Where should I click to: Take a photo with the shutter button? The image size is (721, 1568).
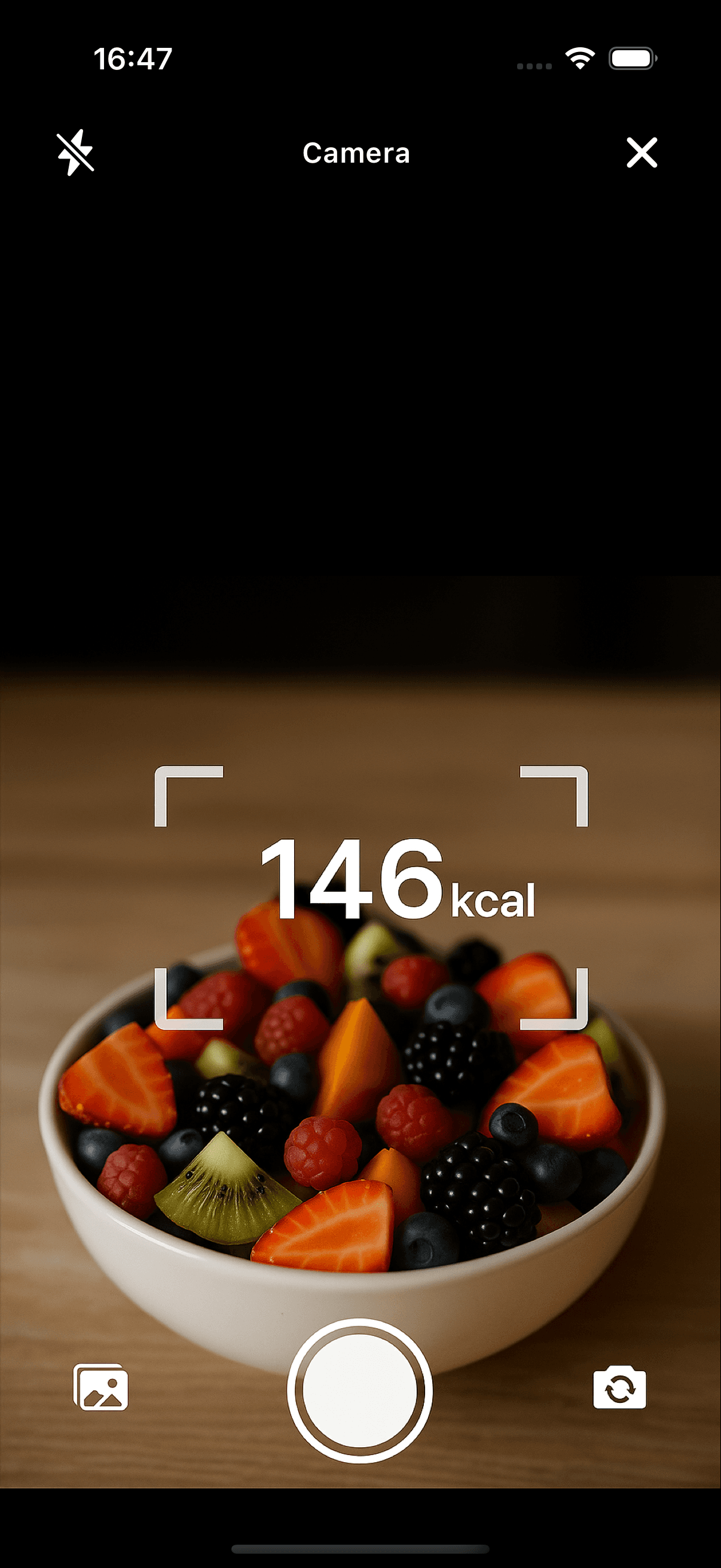[x=359, y=1391]
